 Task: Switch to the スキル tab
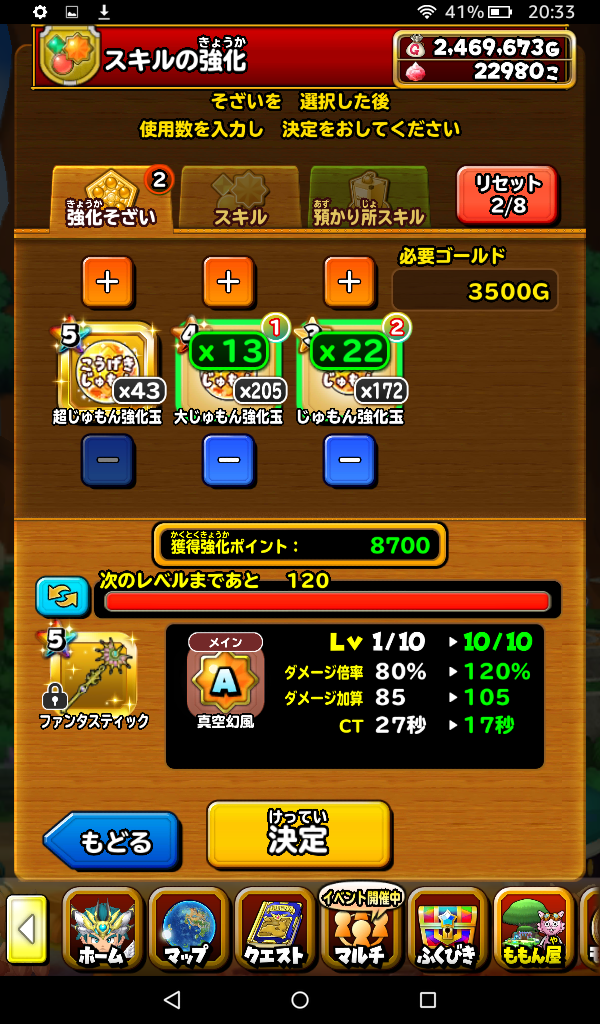click(x=240, y=198)
